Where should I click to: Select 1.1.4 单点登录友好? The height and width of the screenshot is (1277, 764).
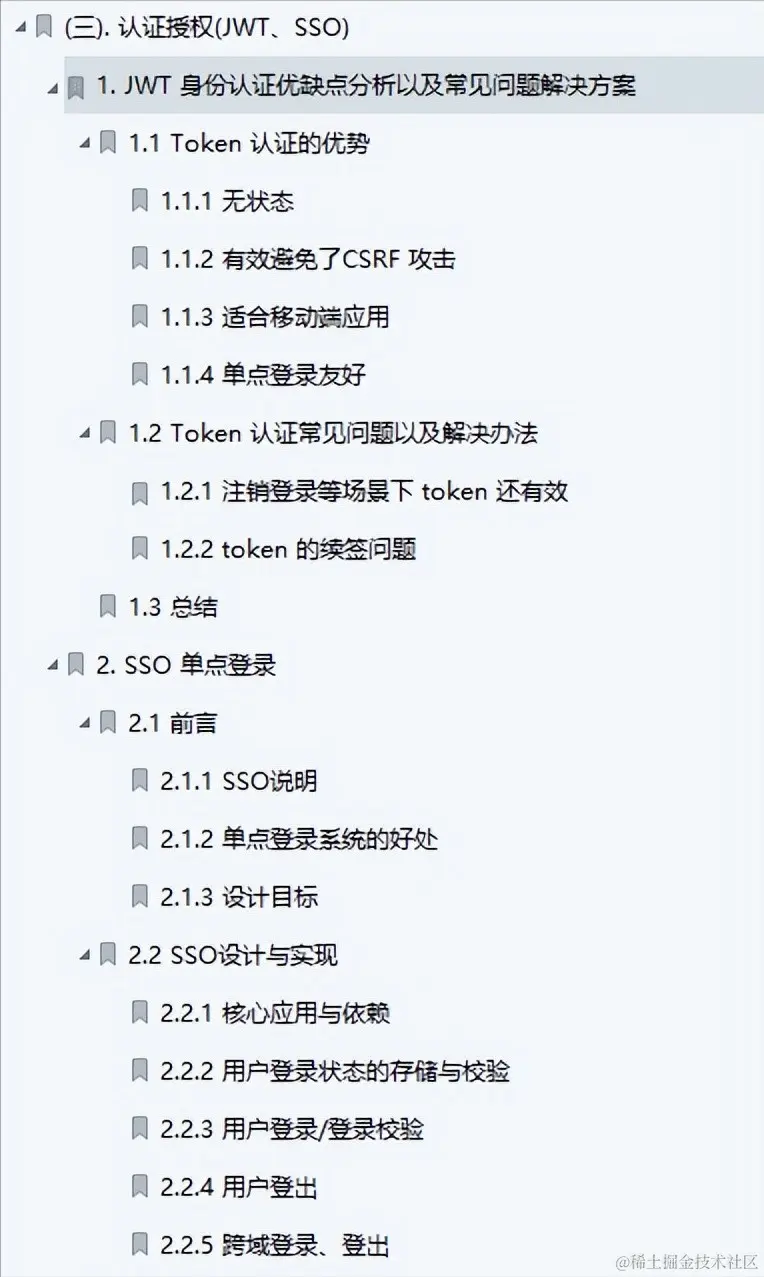pos(263,376)
